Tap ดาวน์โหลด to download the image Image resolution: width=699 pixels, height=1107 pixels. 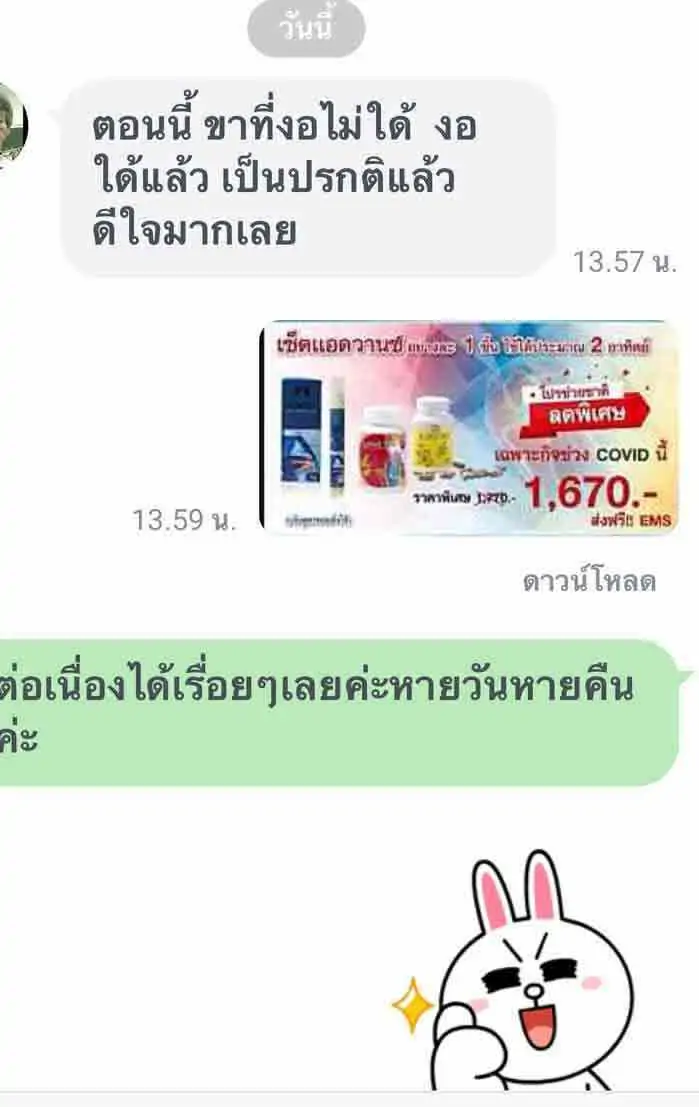coord(589,582)
